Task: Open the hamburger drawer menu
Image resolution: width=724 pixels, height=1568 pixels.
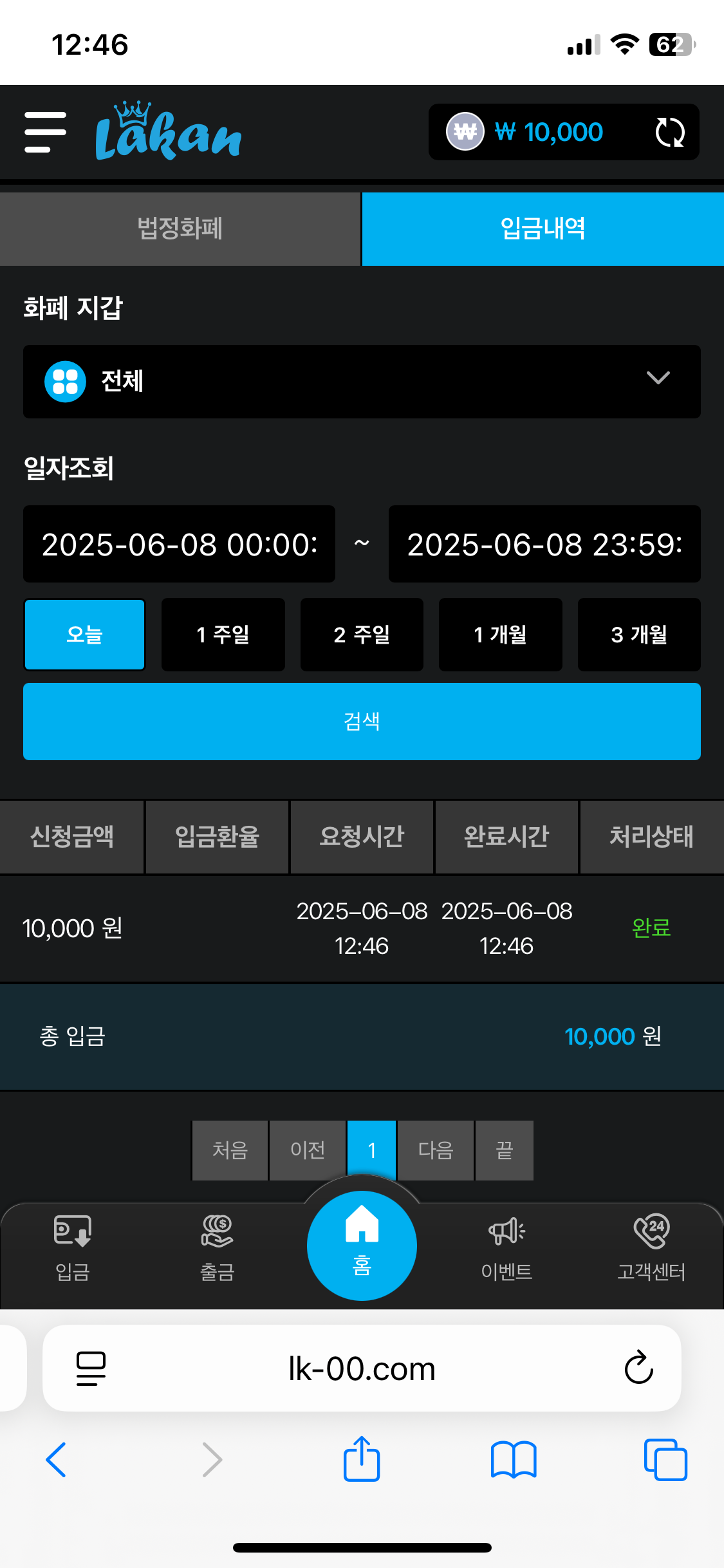Action: coord(45,132)
